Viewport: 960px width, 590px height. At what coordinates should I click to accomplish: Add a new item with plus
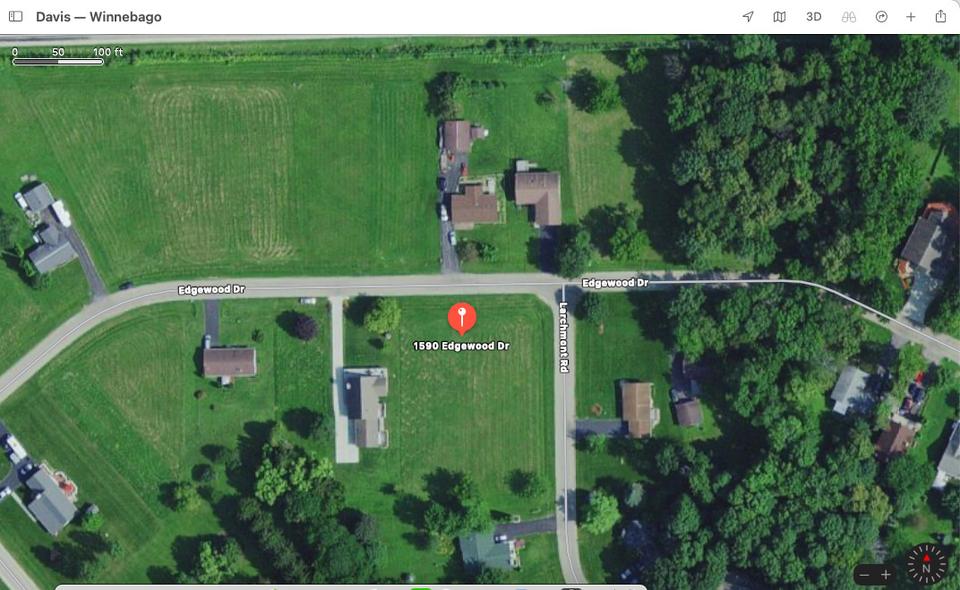tap(911, 17)
